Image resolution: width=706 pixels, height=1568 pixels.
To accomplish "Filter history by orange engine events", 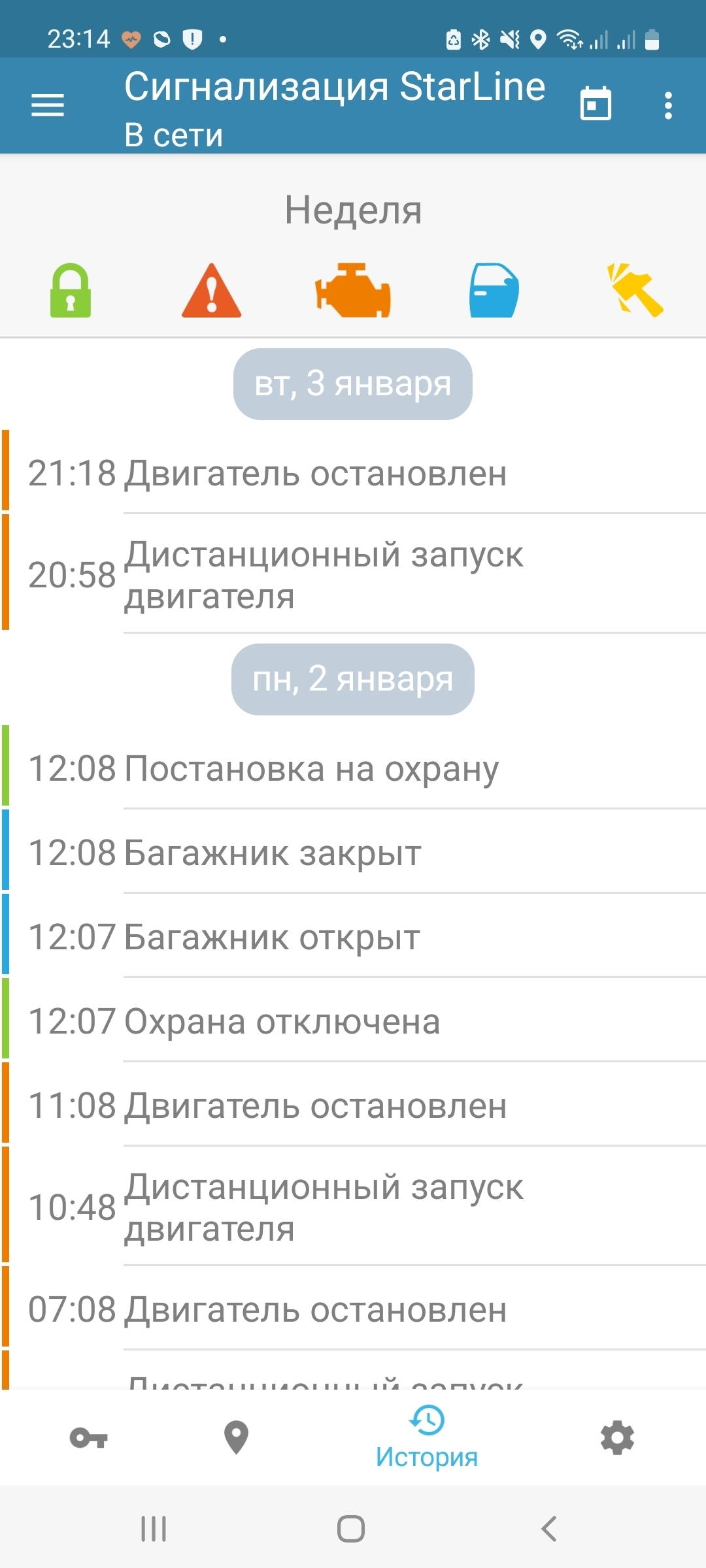I will (353, 291).
